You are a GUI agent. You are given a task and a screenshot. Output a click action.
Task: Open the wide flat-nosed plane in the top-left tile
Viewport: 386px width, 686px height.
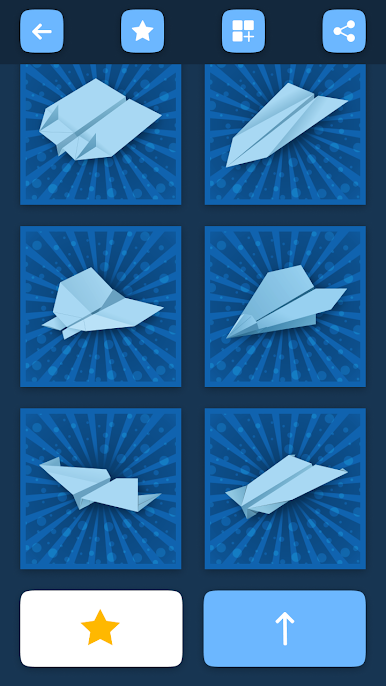(x=101, y=134)
